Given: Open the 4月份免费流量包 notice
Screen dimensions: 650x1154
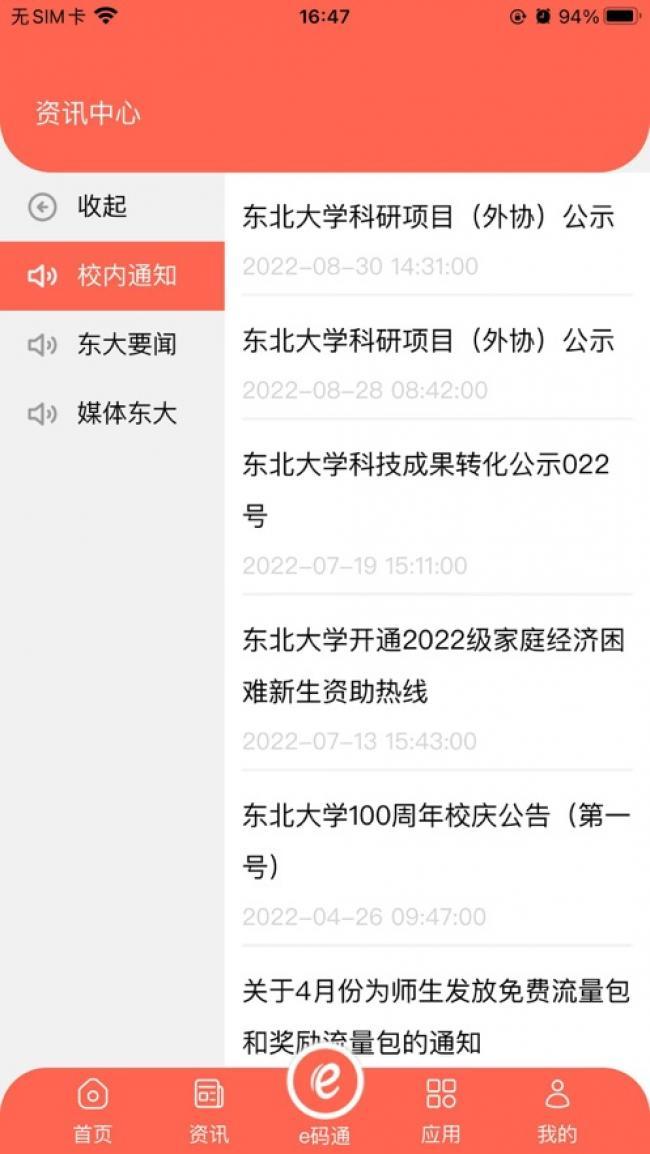Looking at the screenshot, I should pos(436,1016).
